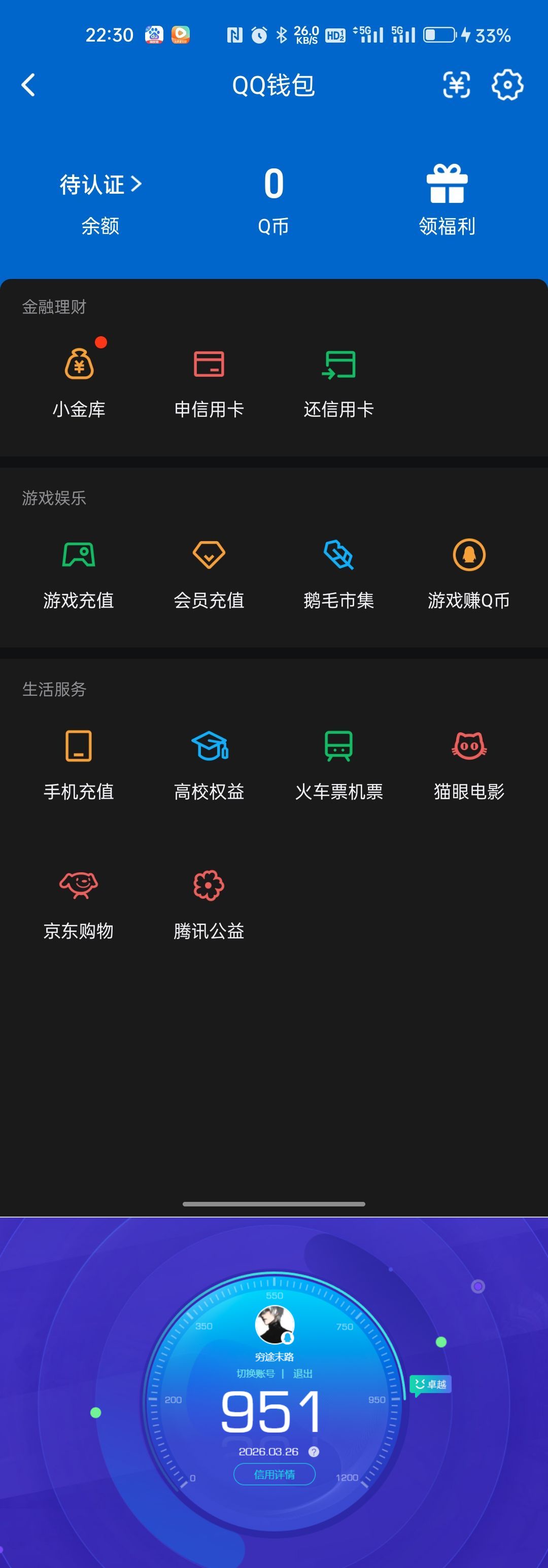Tap the back arrow to leave QQ钱包
Image resolution: width=548 pixels, height=1568 pixels.
[x=27, y=85]
